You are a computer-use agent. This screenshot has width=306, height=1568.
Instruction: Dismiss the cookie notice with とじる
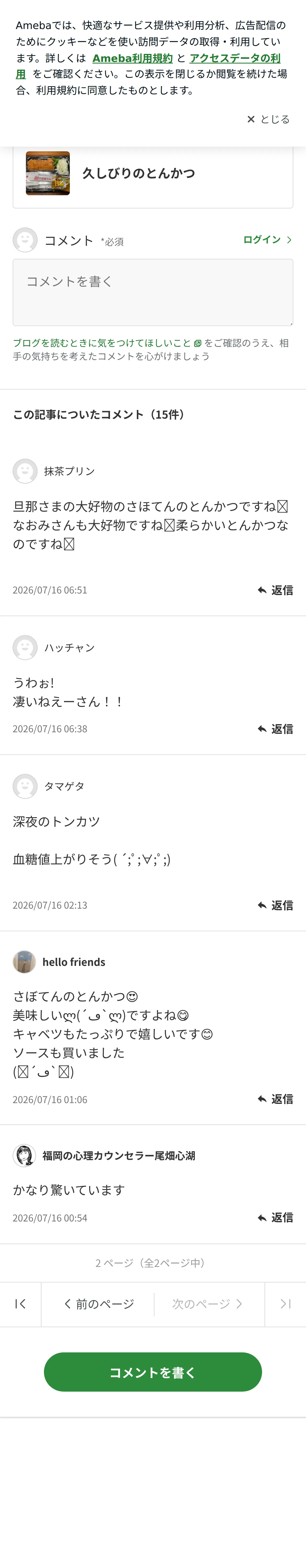[x=268, y=119]
